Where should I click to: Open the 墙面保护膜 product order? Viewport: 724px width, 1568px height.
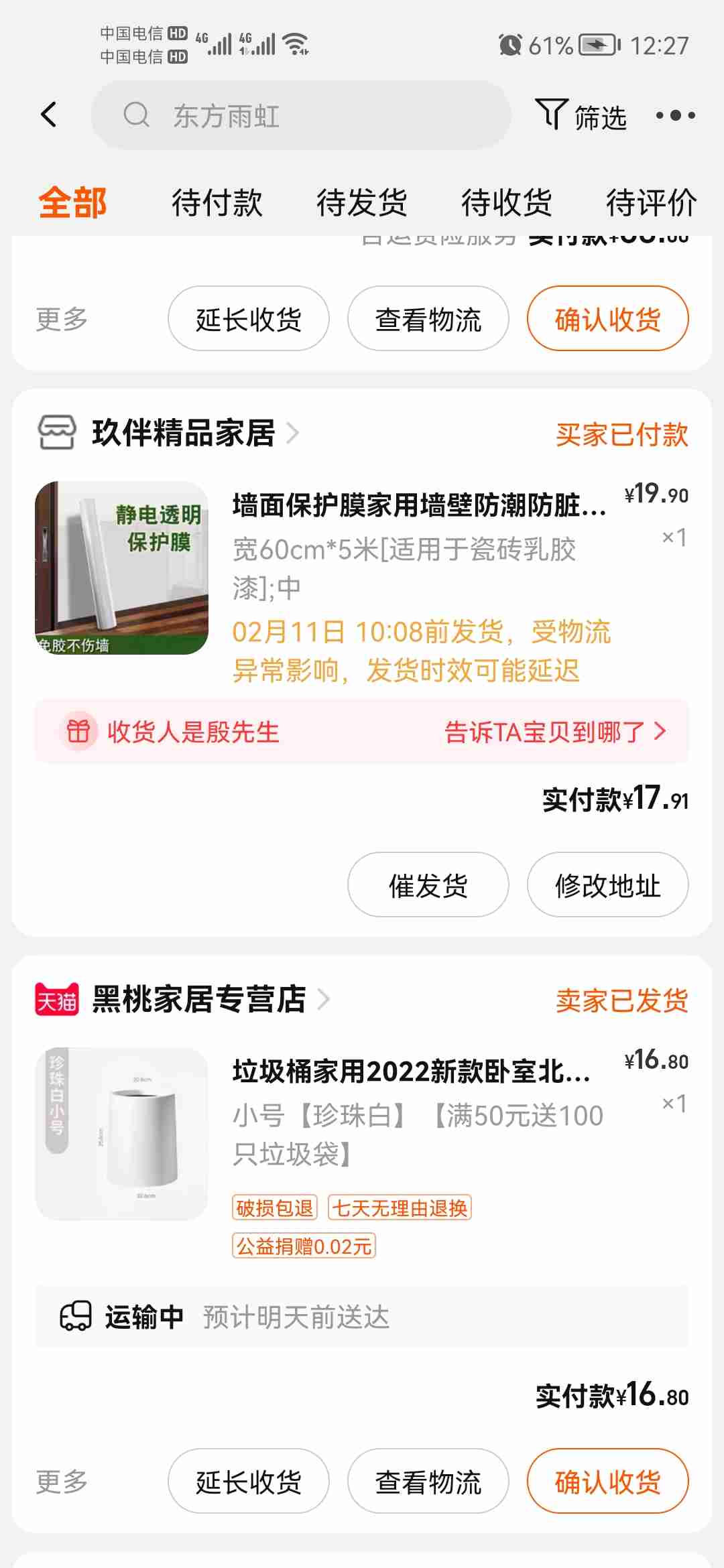[419, 505]
